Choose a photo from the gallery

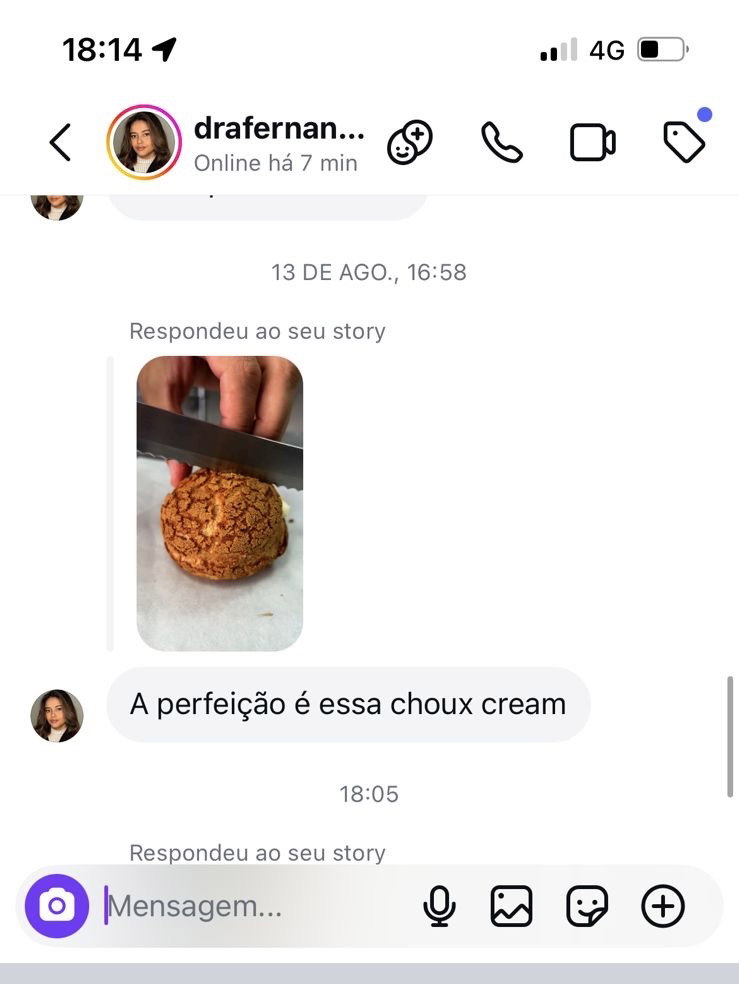pos(510,907)
